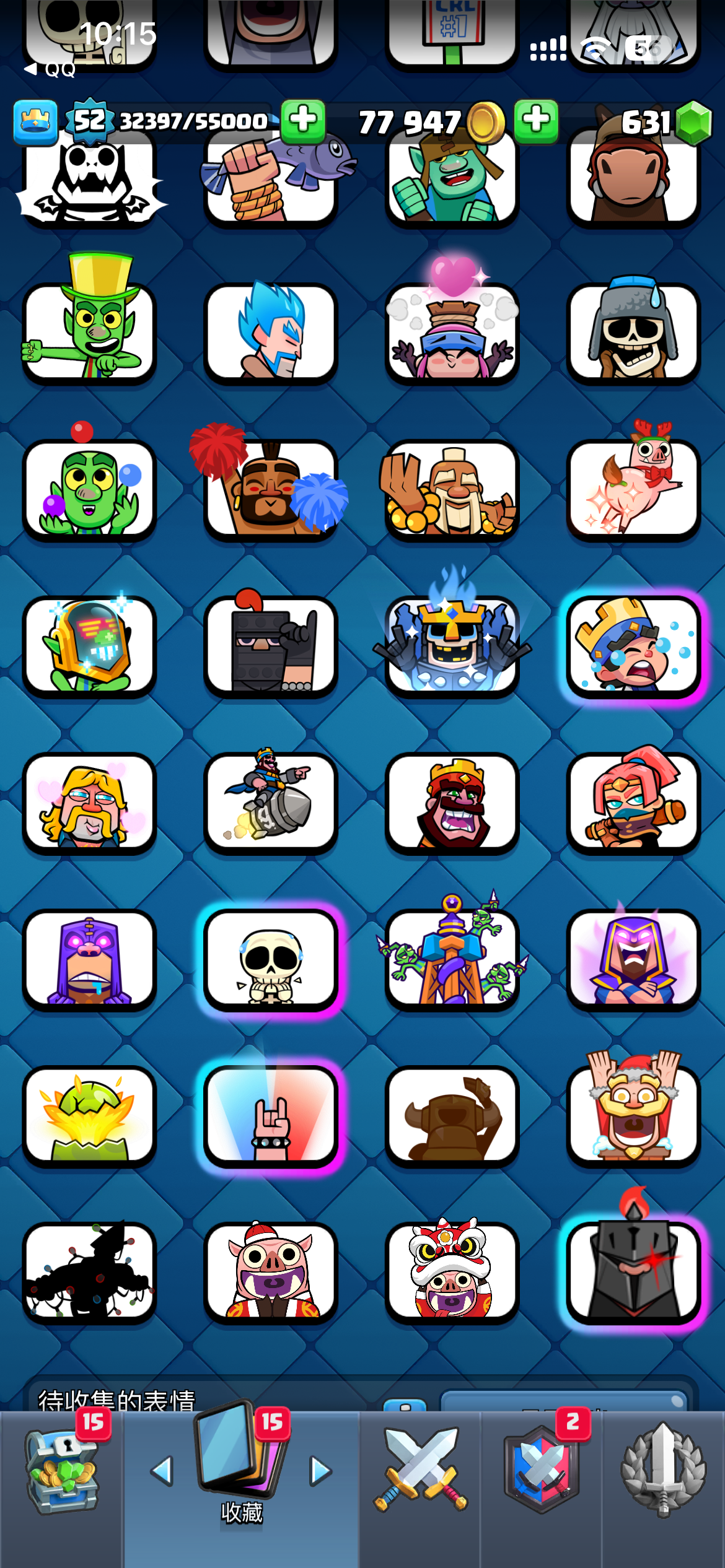This screenshot has width=725, height=1568.
Task: Select the rock hand sign emote
Action: coord(271,1116)
